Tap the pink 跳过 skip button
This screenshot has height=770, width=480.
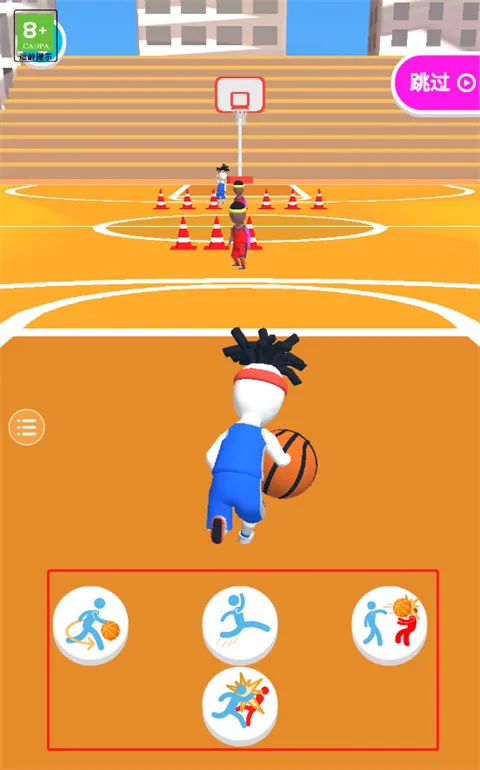(437, 83)
